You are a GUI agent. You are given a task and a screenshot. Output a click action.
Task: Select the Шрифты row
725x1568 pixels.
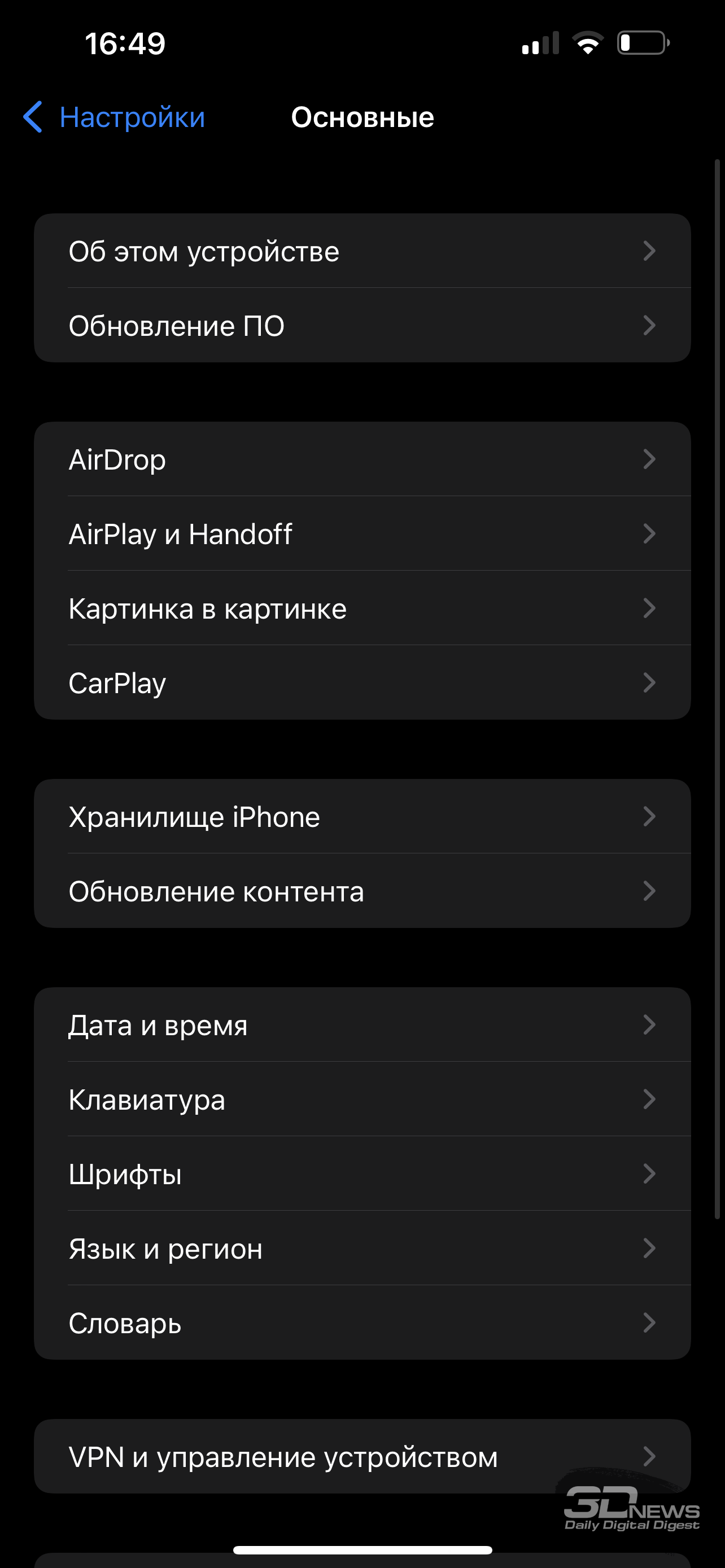tap(362, 1173)
